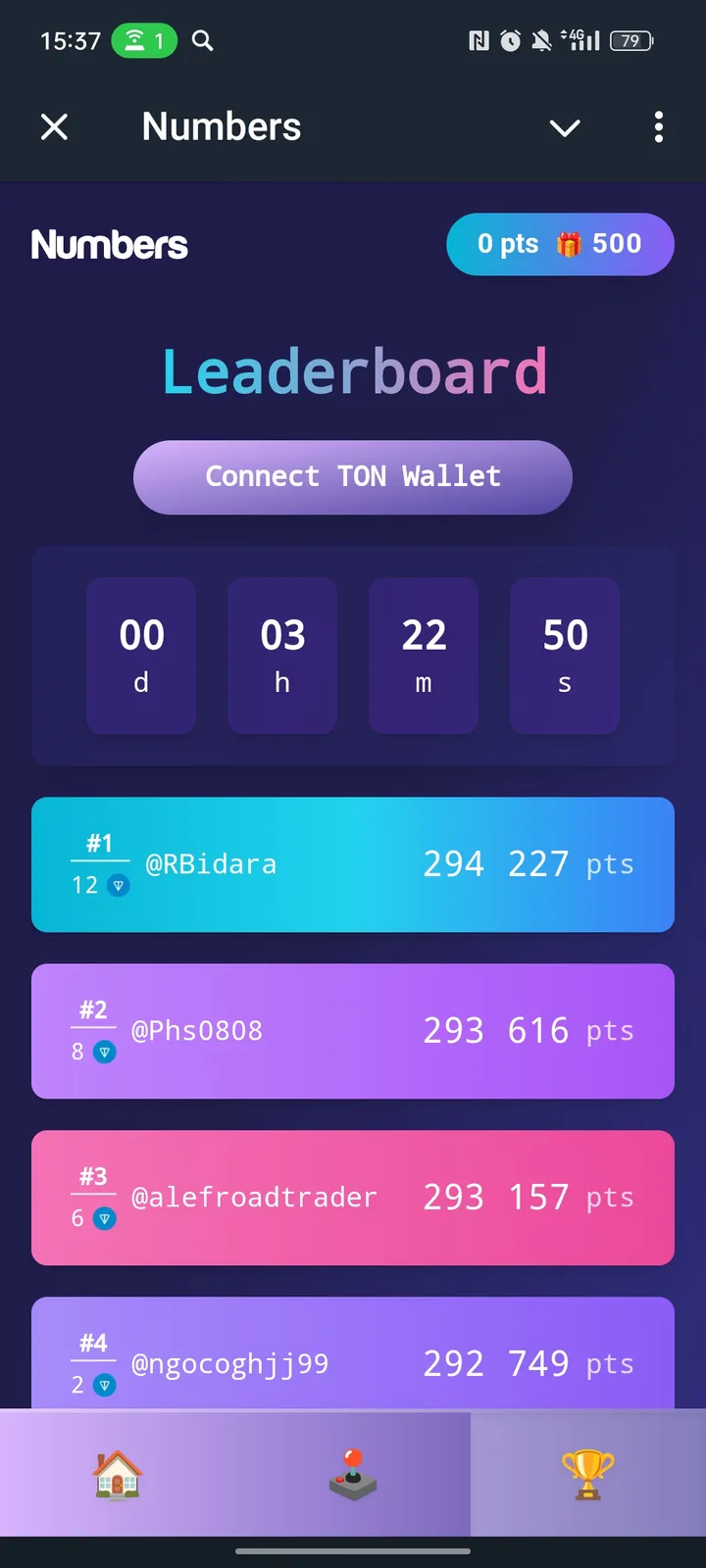Expand the chevron dropdown in header
This screenshot has height=1568, width=706.
coord(565,127)
